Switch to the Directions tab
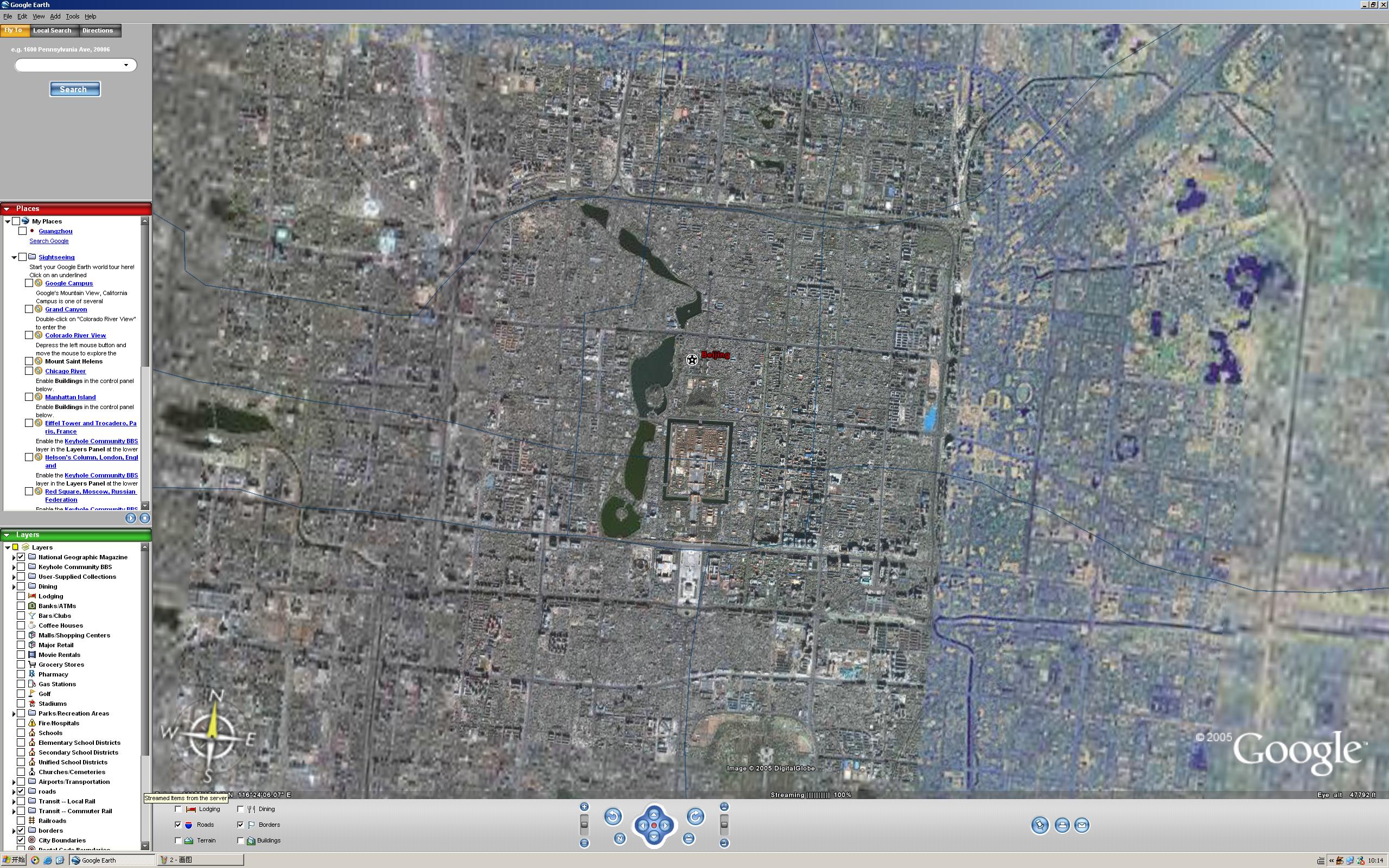 [98, 30]
